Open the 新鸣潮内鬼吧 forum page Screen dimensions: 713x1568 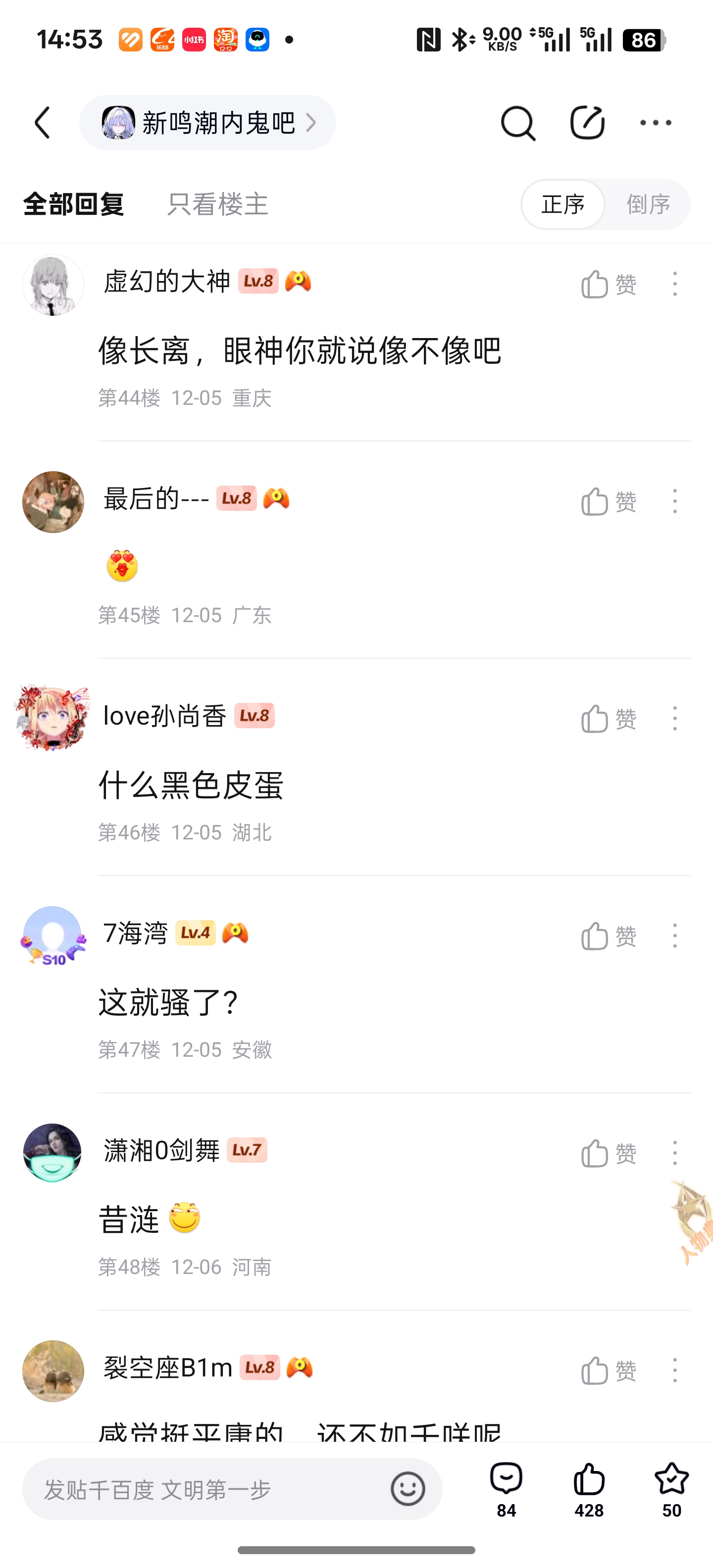point(207,123)
